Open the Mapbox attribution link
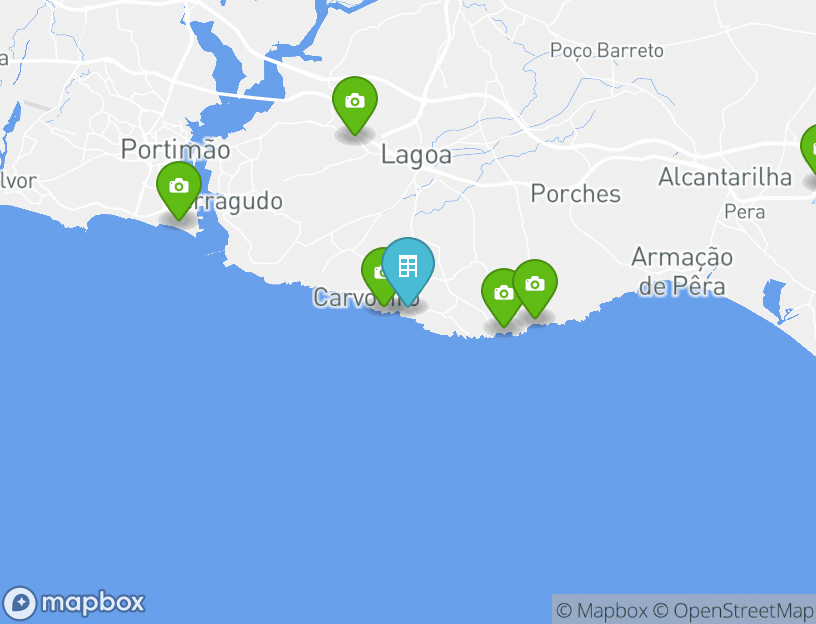816x624 pixels. pyautogui.click(x=602, y=610)
